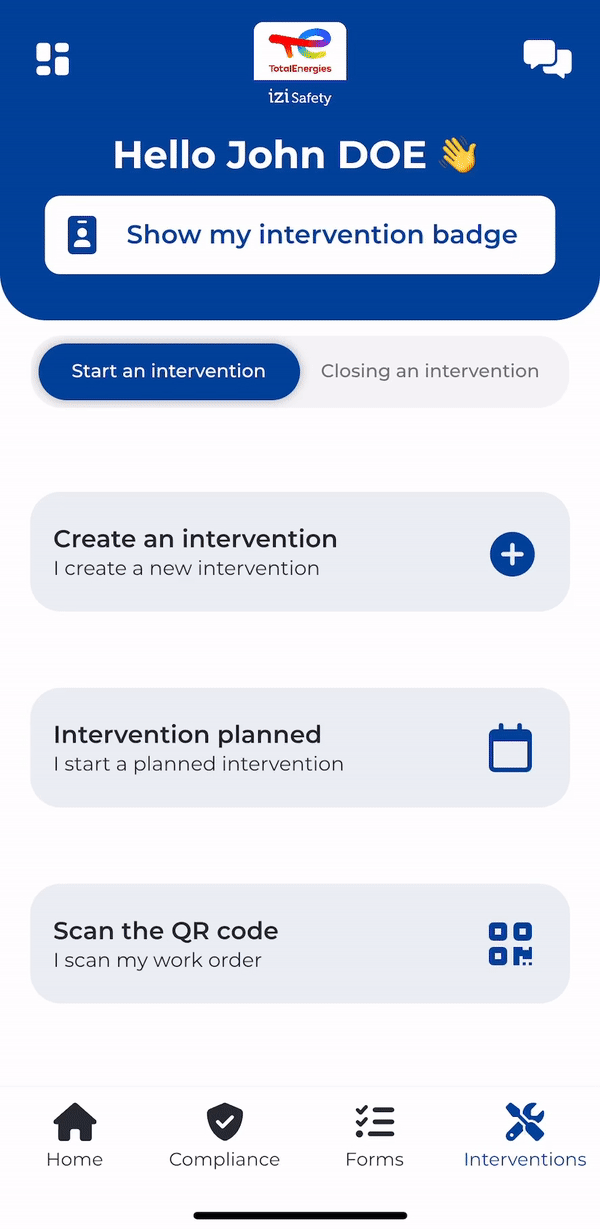Select the Start an intervention segment
The height and width of the screenshot is (1231, 600).
click(x=169, y=371)
